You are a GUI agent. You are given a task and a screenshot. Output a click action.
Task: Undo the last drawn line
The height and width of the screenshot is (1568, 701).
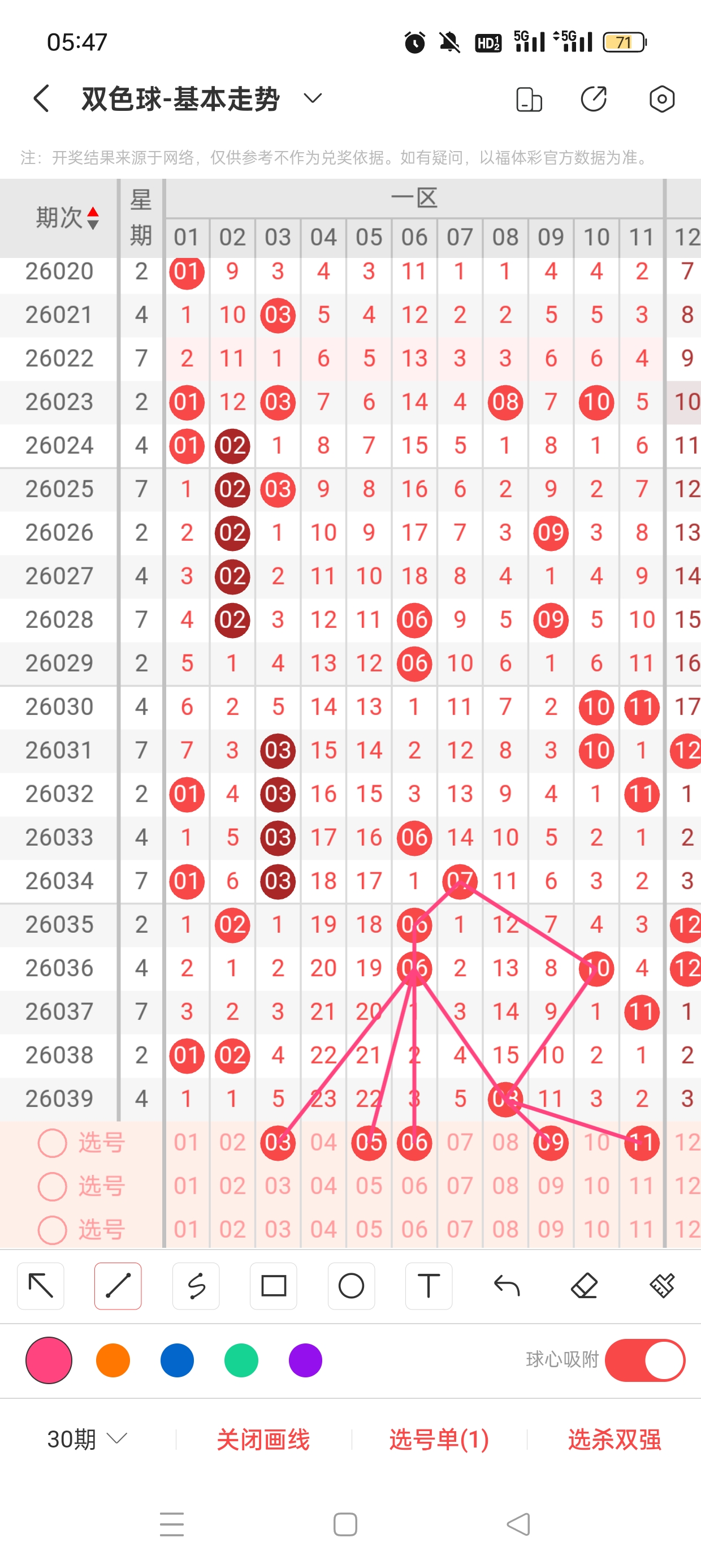tap(507, 1286)
